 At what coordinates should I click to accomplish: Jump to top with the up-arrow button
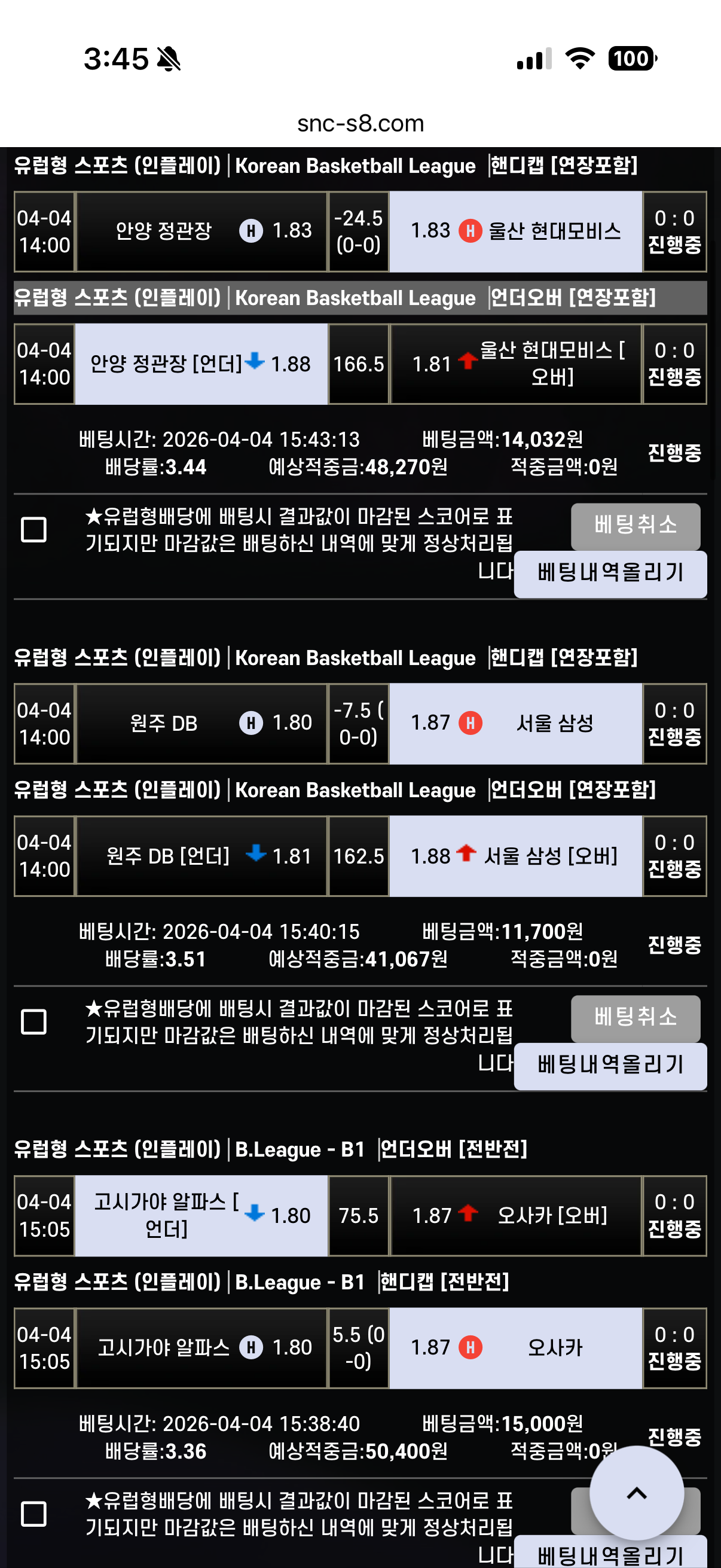pos(637,1493)
